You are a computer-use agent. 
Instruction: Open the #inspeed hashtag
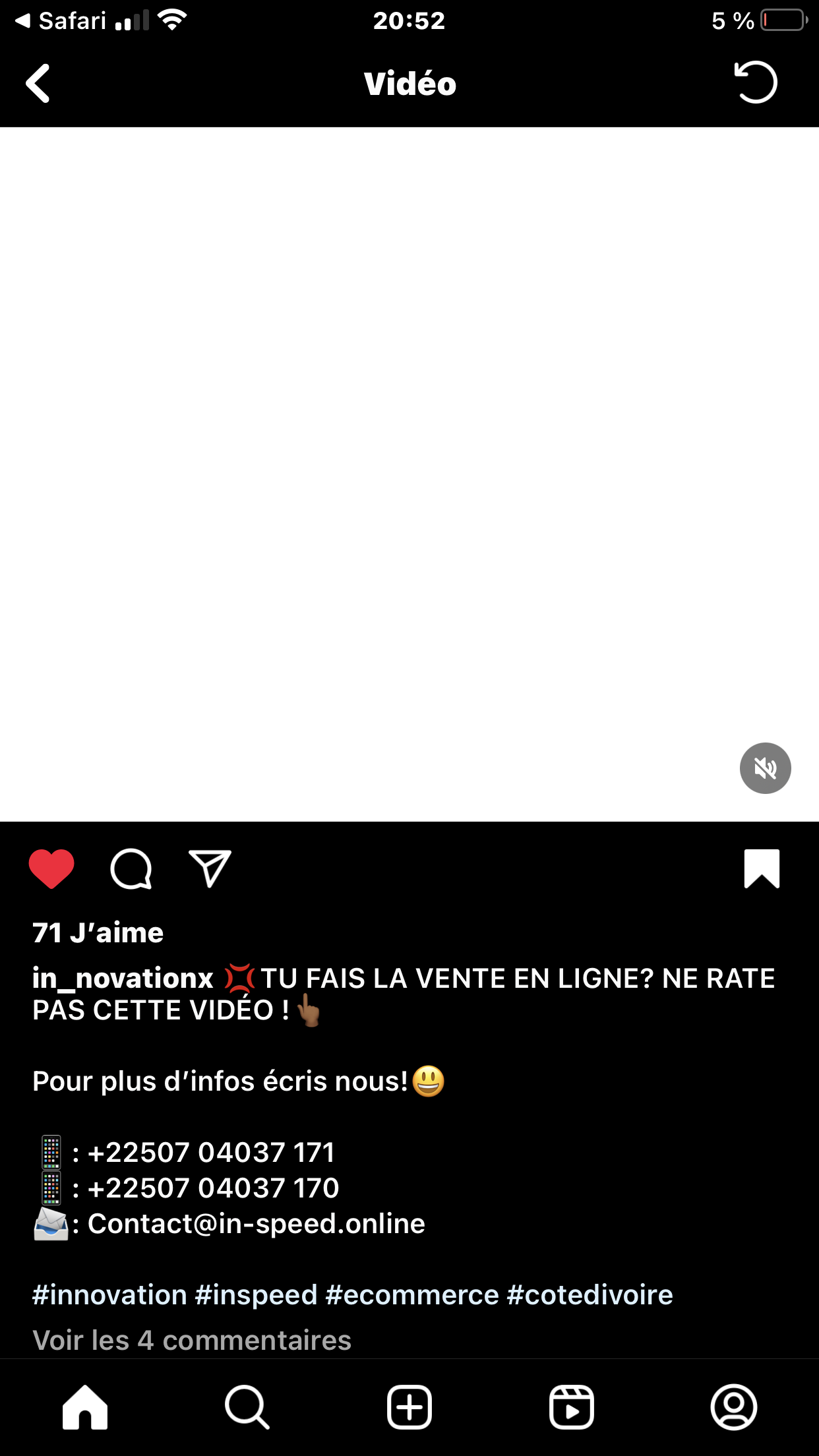click(257, 1295)
